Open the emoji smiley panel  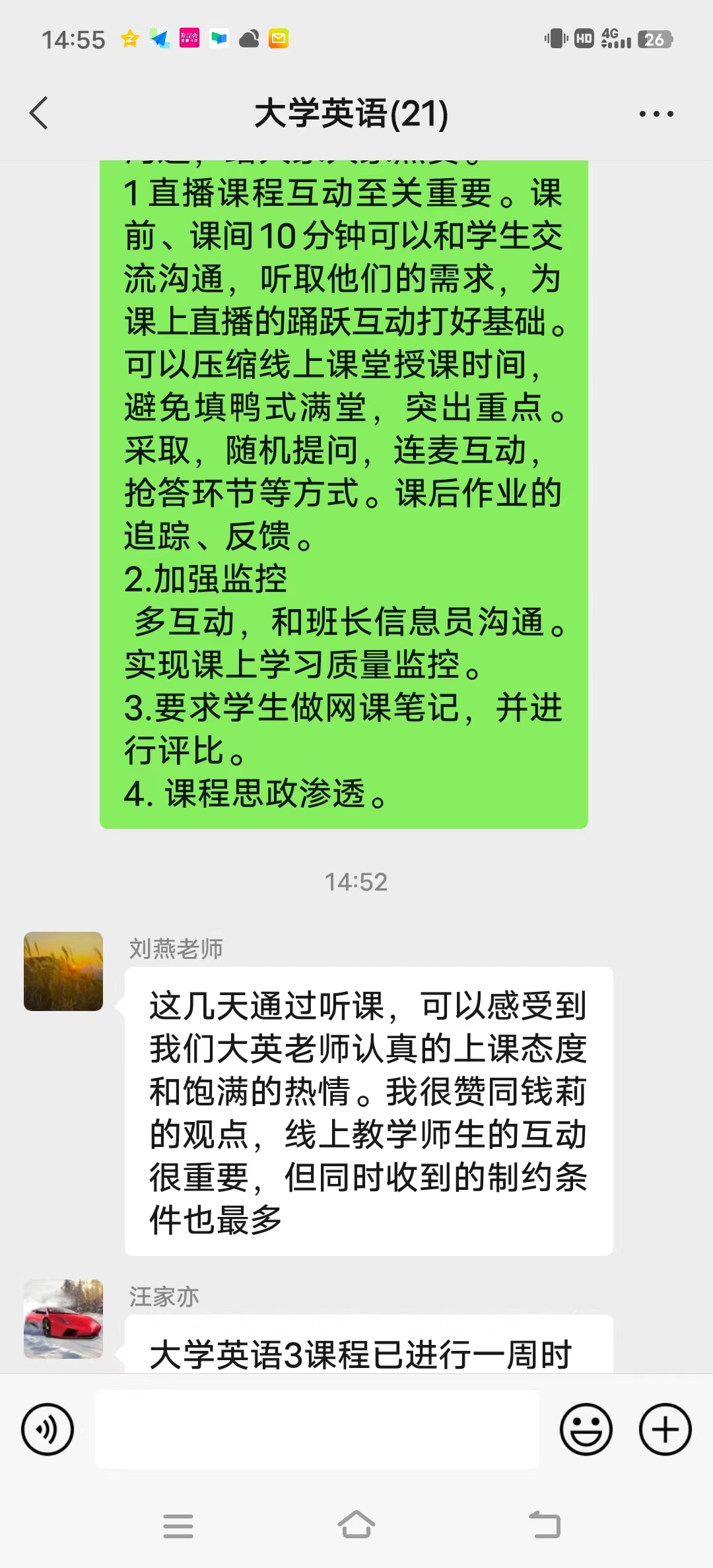tap(586, 1428)
